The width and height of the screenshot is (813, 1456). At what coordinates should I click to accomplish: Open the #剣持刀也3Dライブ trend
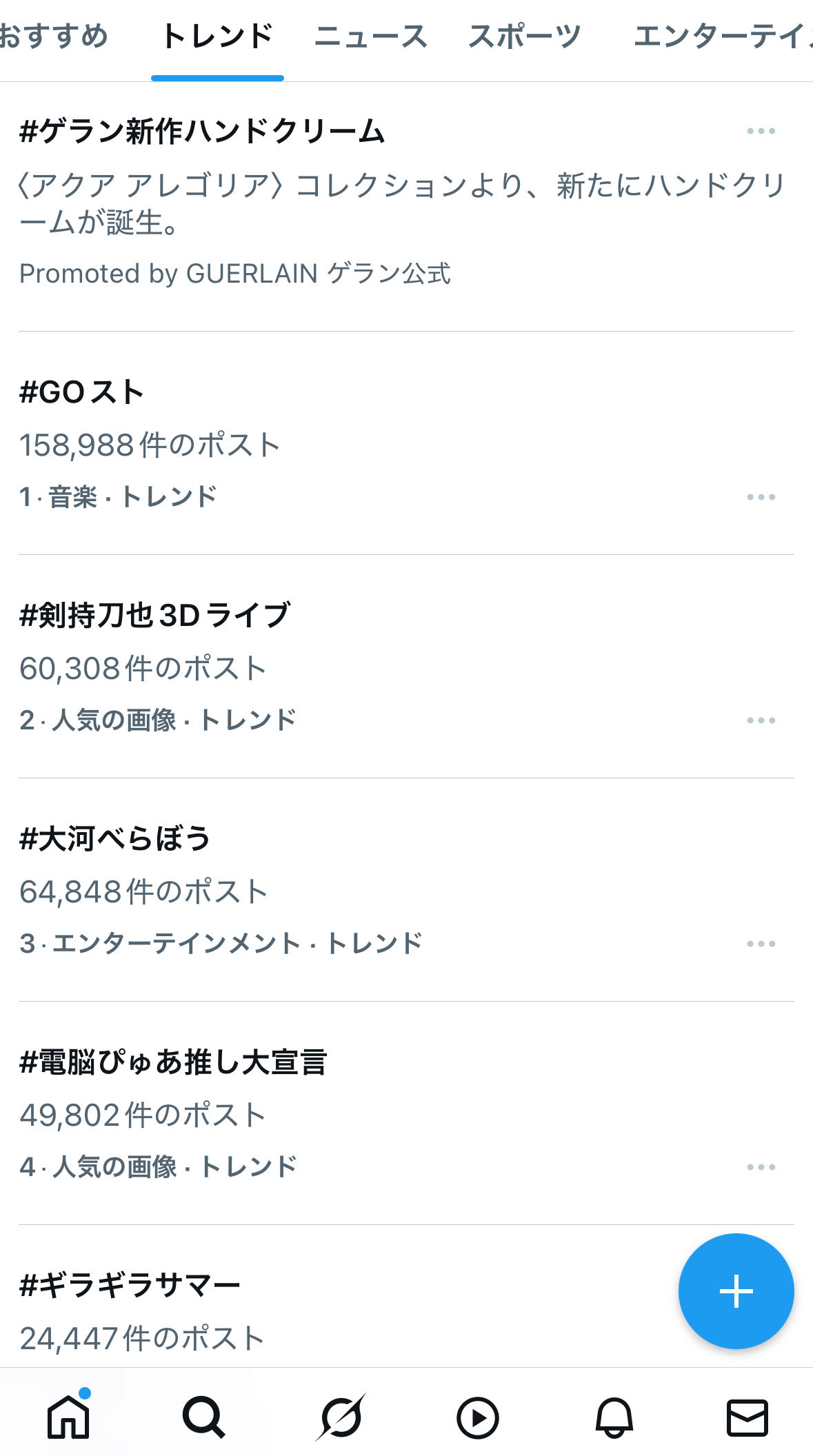point(406,667)
